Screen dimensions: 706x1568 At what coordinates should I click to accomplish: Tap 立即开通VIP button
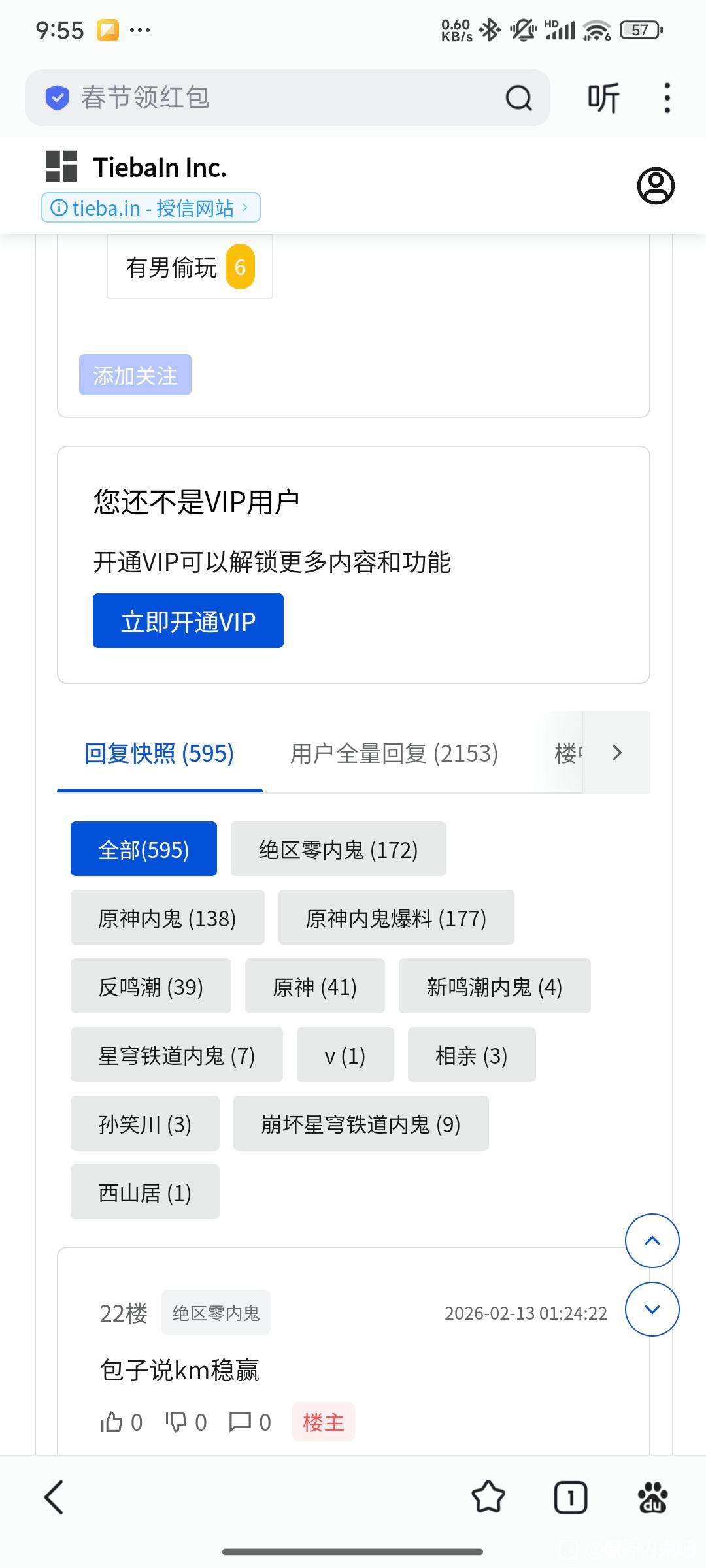pyautogui.click(x=188, y=621)
